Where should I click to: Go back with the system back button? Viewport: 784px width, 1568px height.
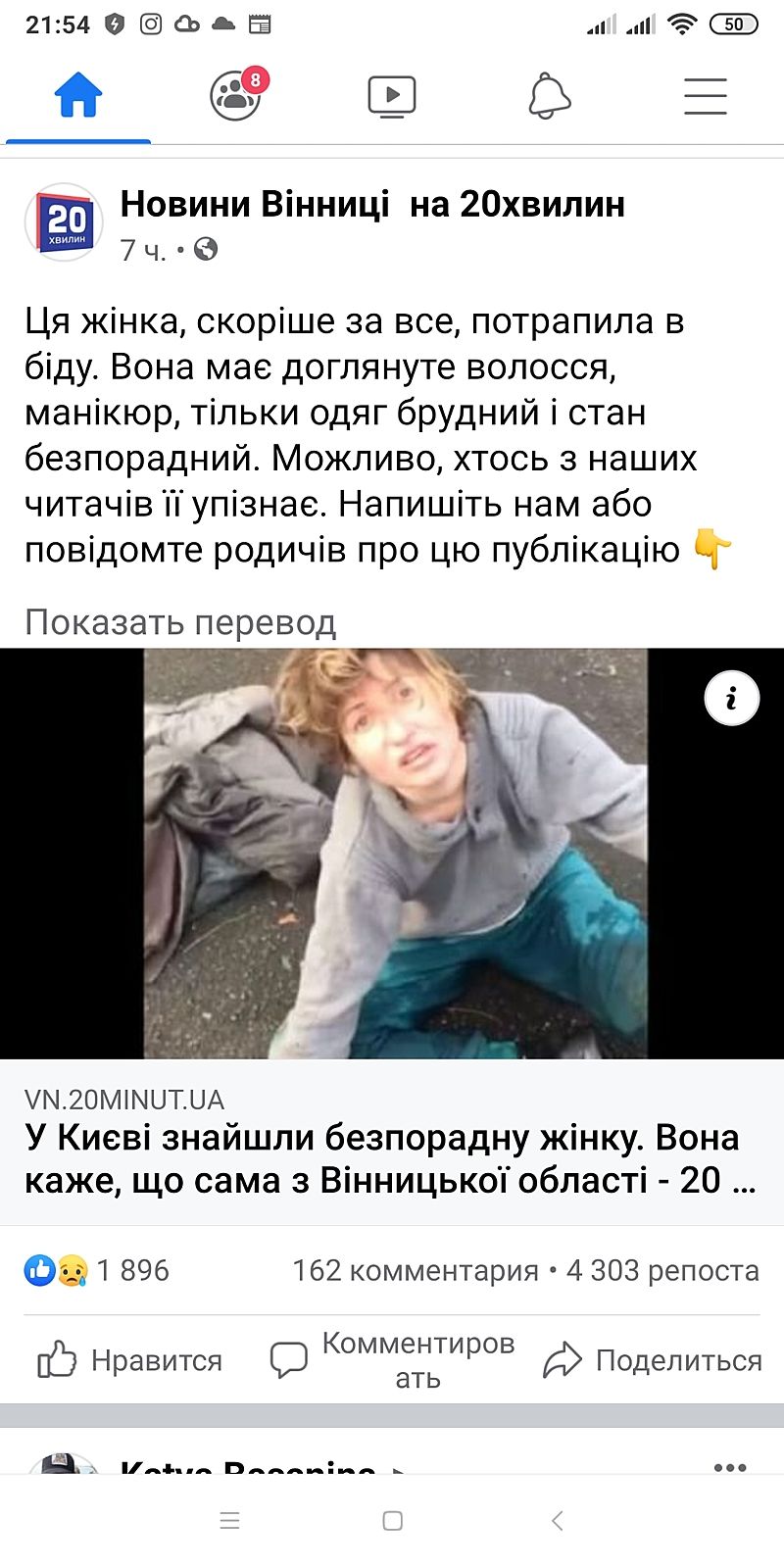point(557,1521)
